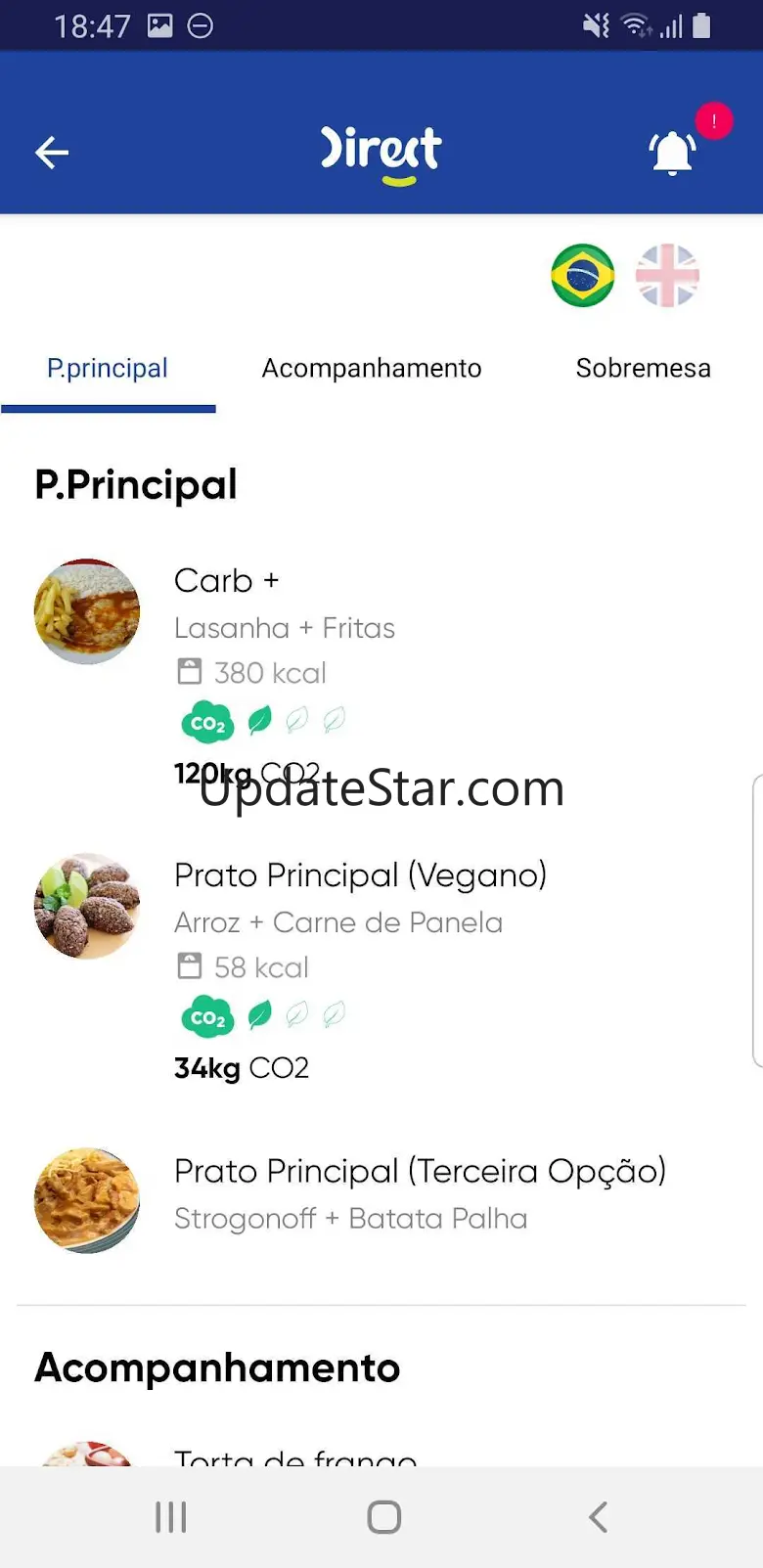763x1568 pixels.
Task: Tap the system home button
Action: coord(383,1517)
